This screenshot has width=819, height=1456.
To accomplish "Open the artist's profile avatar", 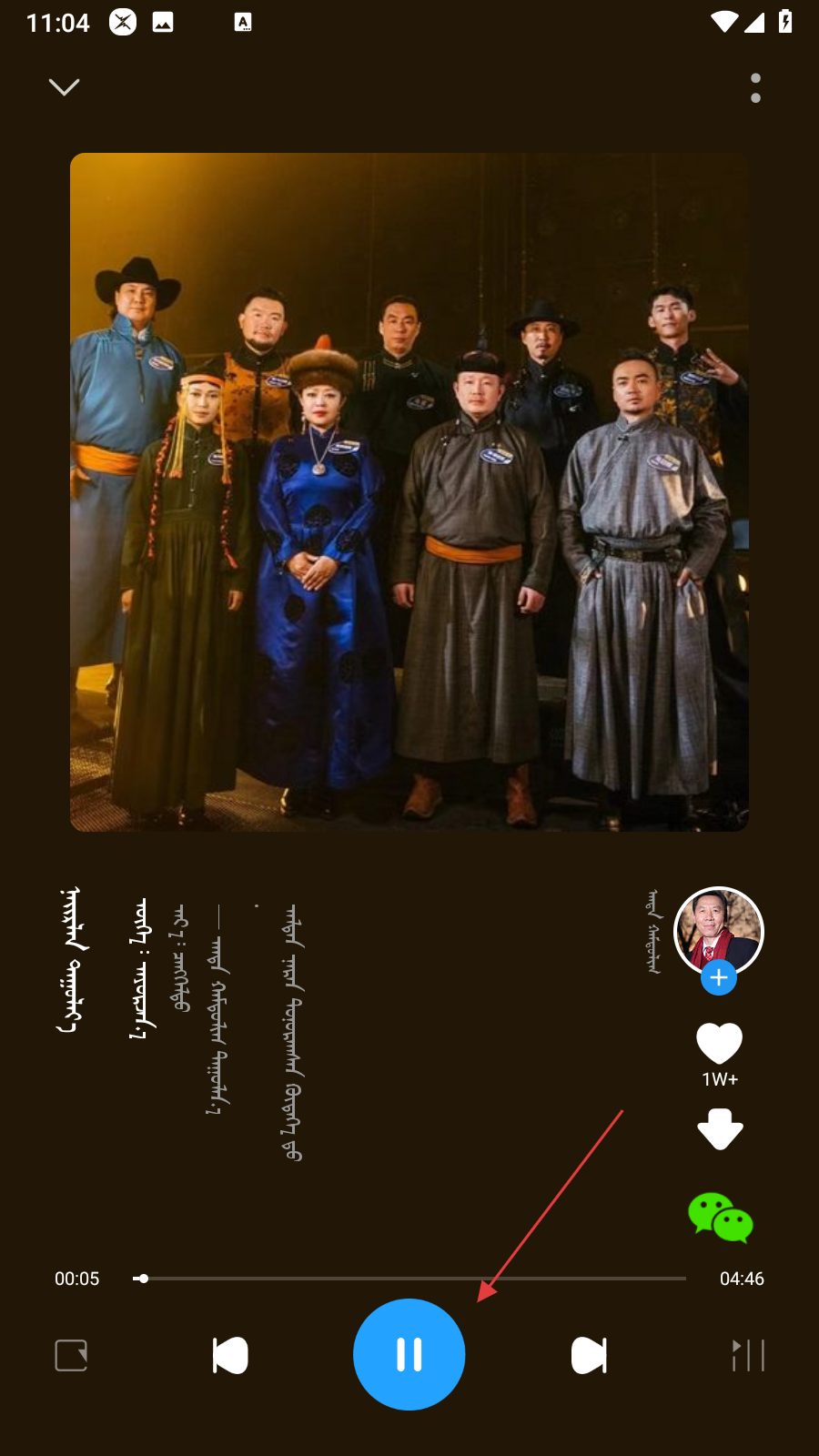I will (718, 929).
